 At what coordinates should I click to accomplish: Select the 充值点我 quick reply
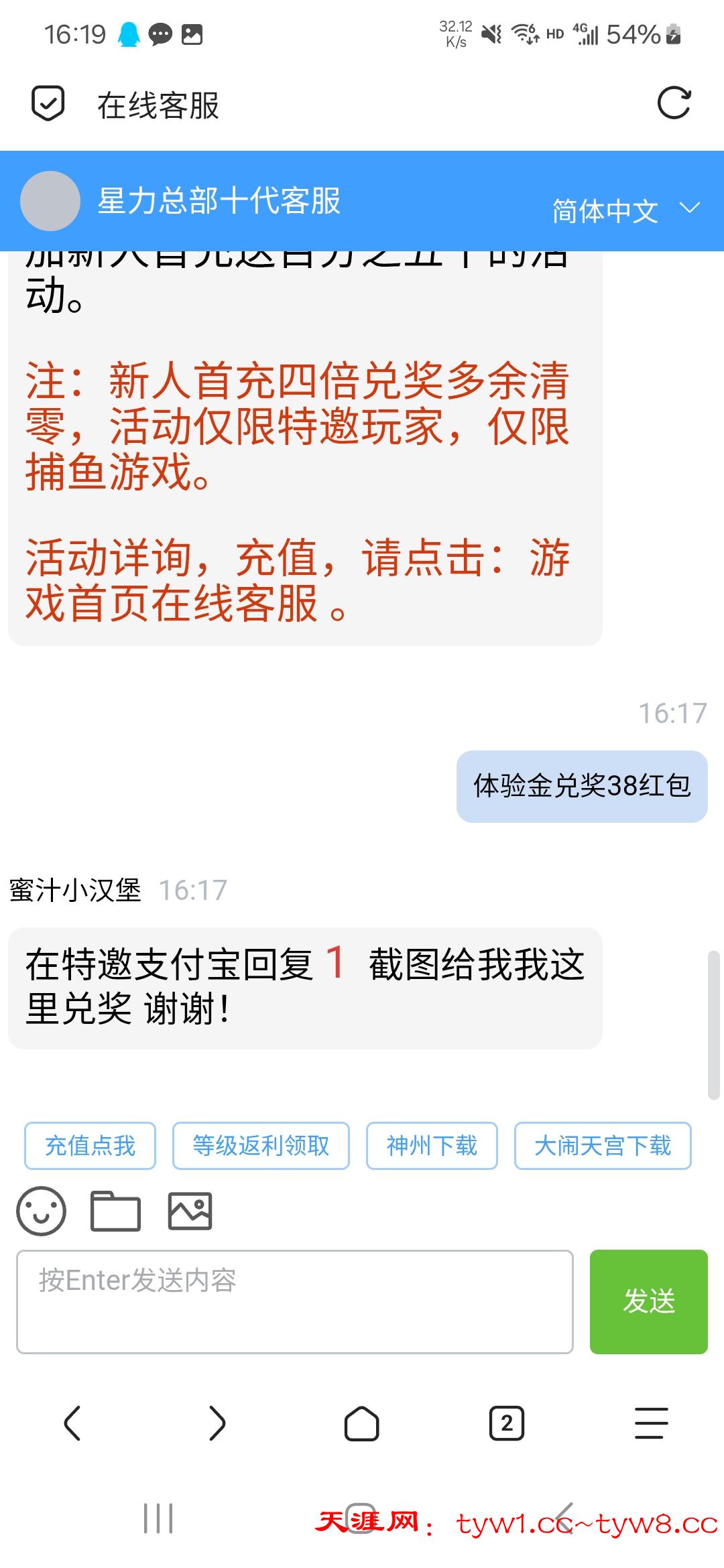click(x=90, y=1146)
